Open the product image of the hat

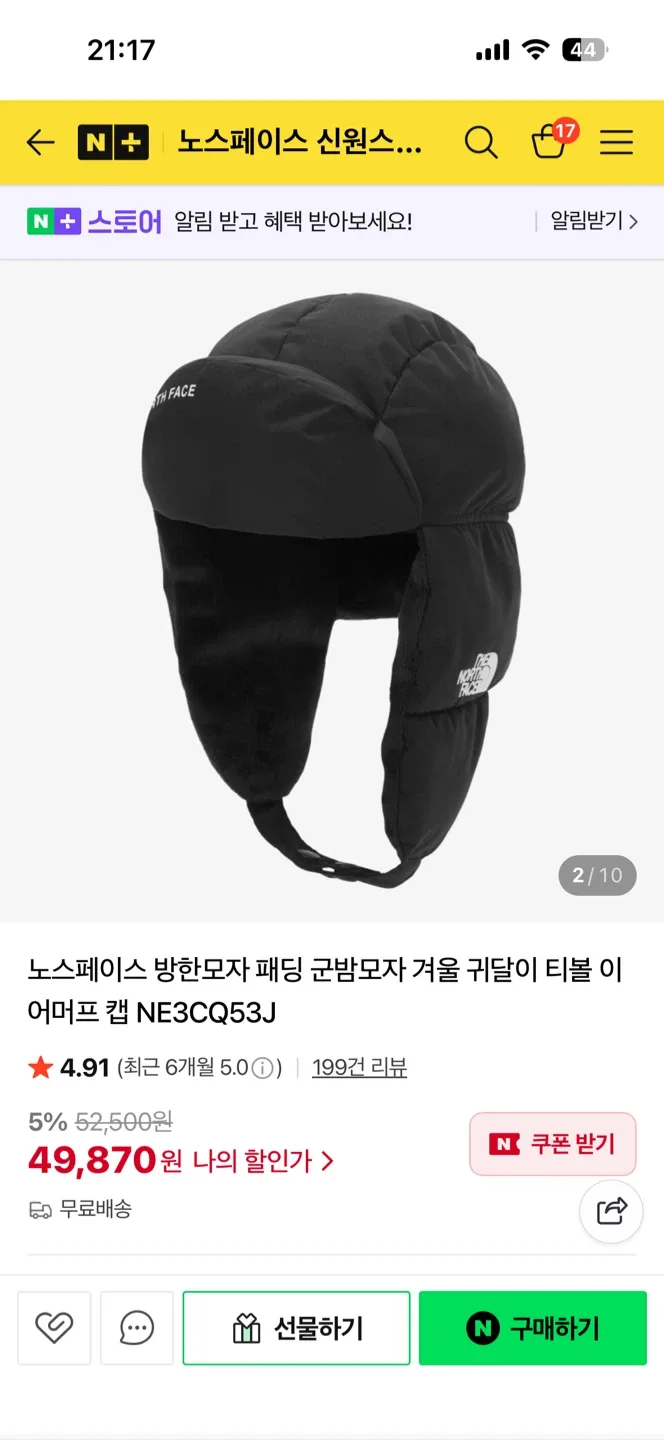click(x=332, y=590)
